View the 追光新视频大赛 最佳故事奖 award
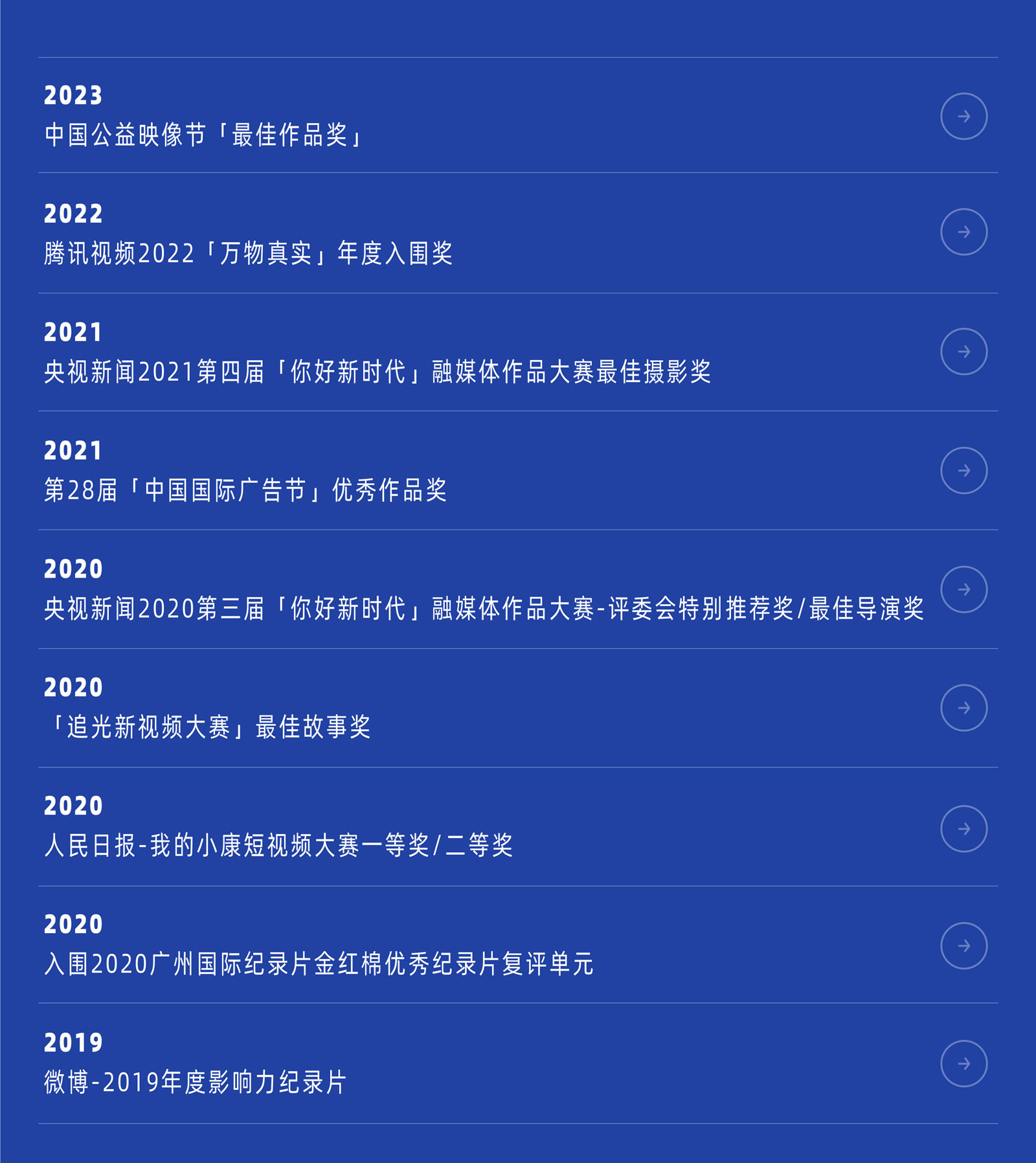 tap(963, 708)
